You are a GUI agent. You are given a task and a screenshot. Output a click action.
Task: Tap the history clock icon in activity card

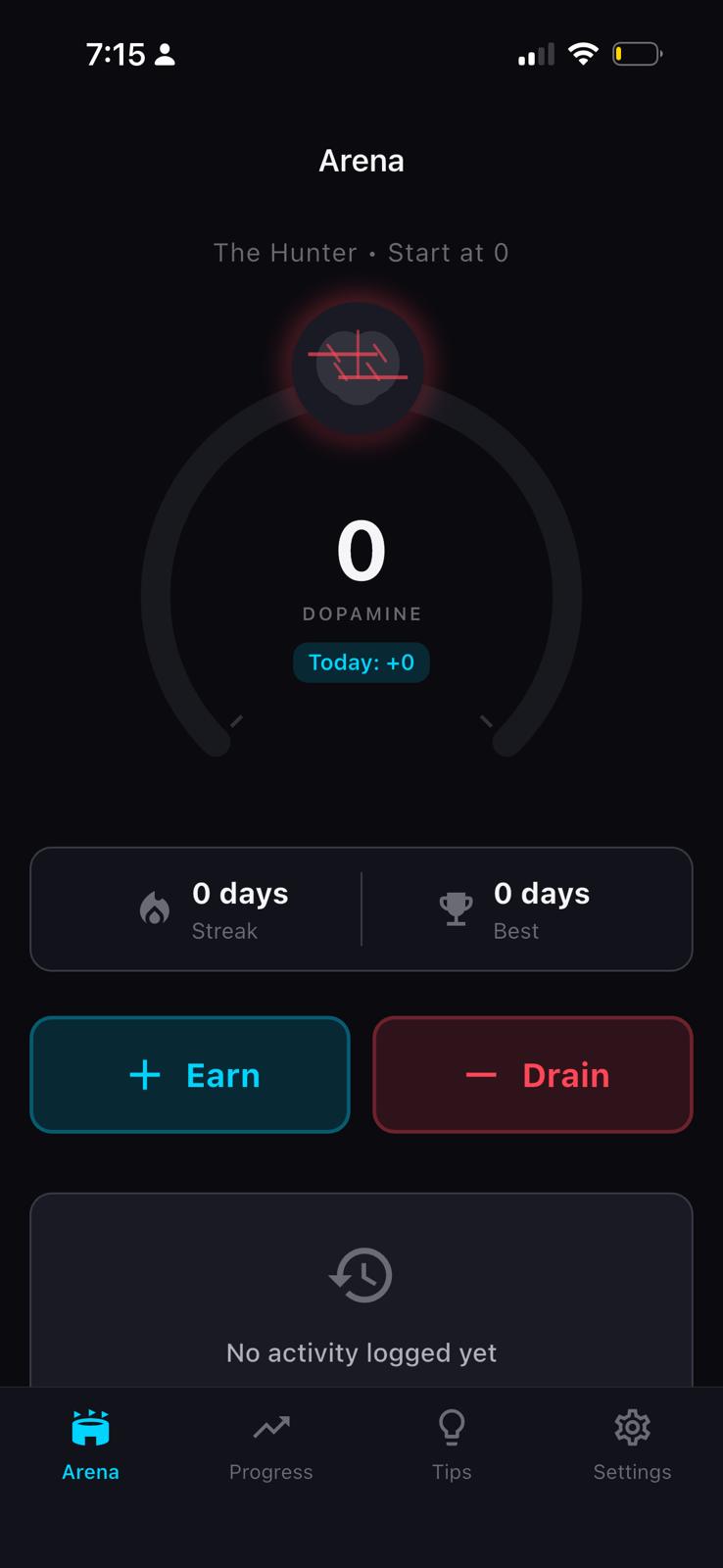(361, 1275)
